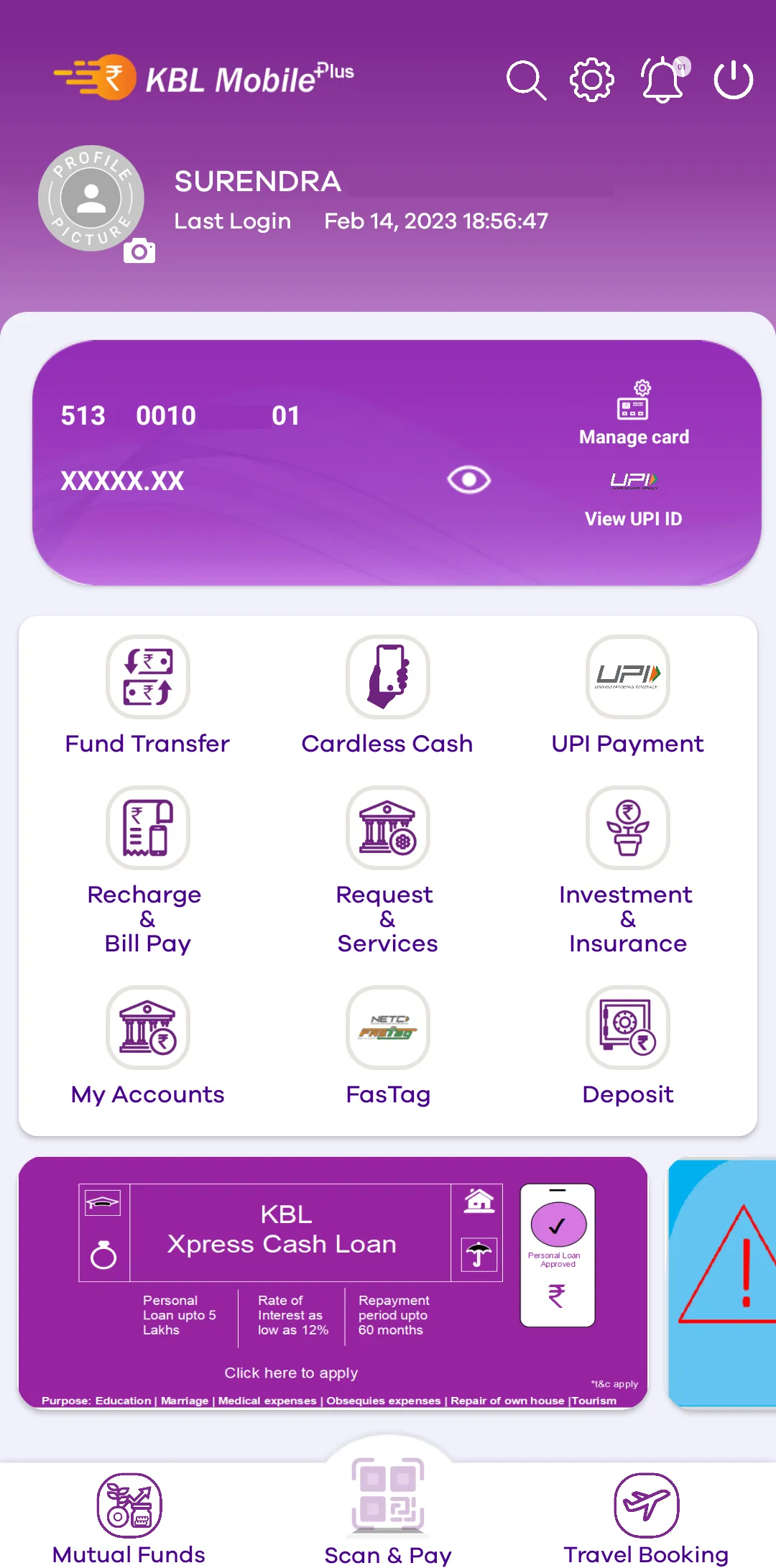View My Accounts
Viewport: 776px width, 1568px height.
point(148,1046)
